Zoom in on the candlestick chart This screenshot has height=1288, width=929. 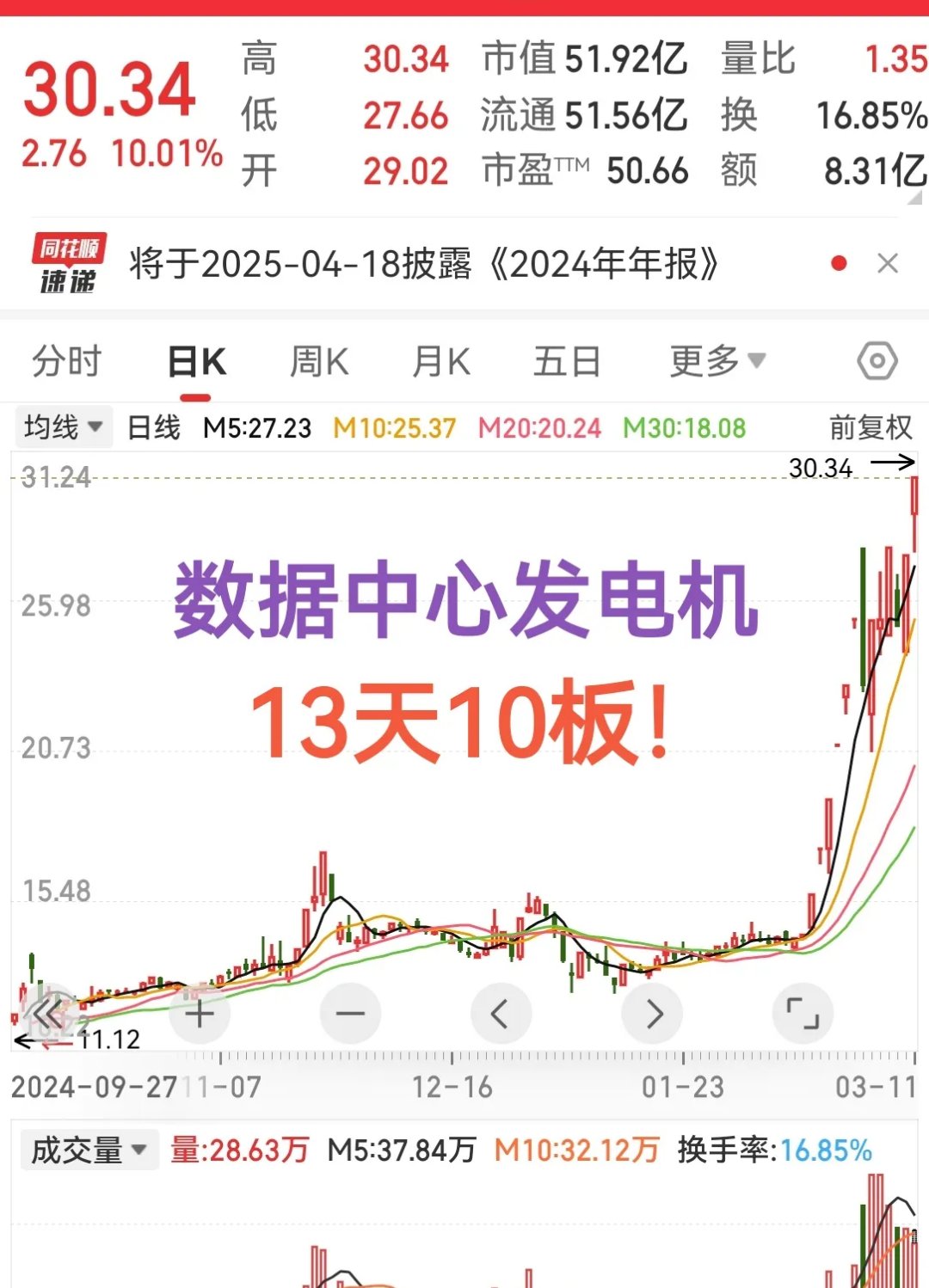200,1013
